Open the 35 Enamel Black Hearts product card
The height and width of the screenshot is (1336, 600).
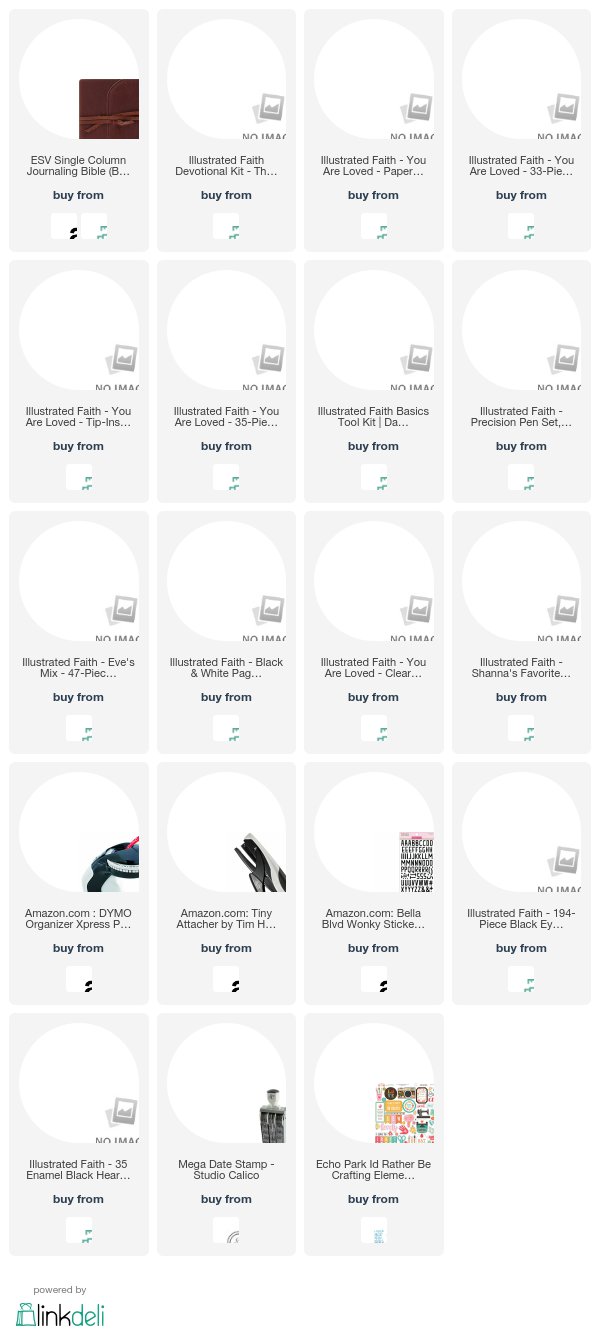79,1134
